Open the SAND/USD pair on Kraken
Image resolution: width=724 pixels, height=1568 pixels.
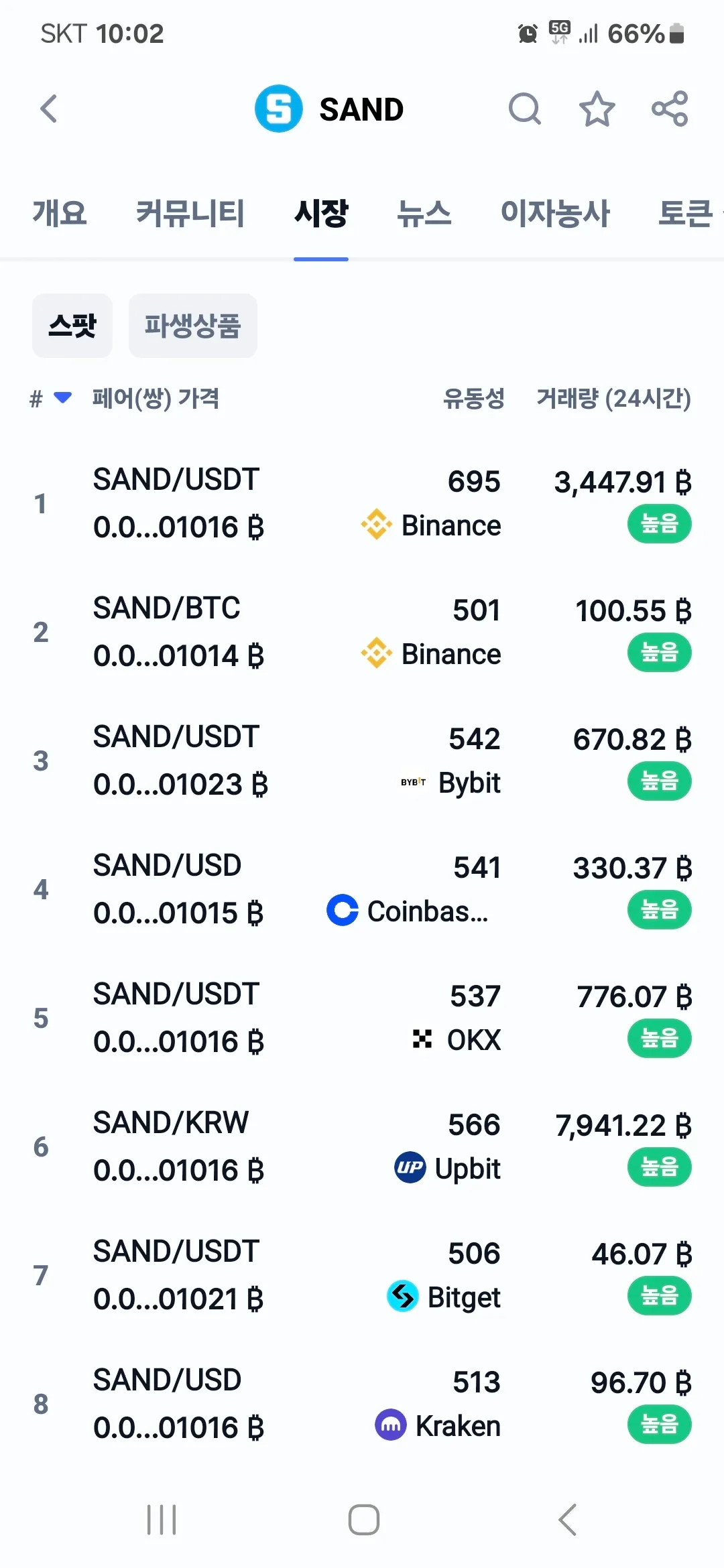[362, 1404]
